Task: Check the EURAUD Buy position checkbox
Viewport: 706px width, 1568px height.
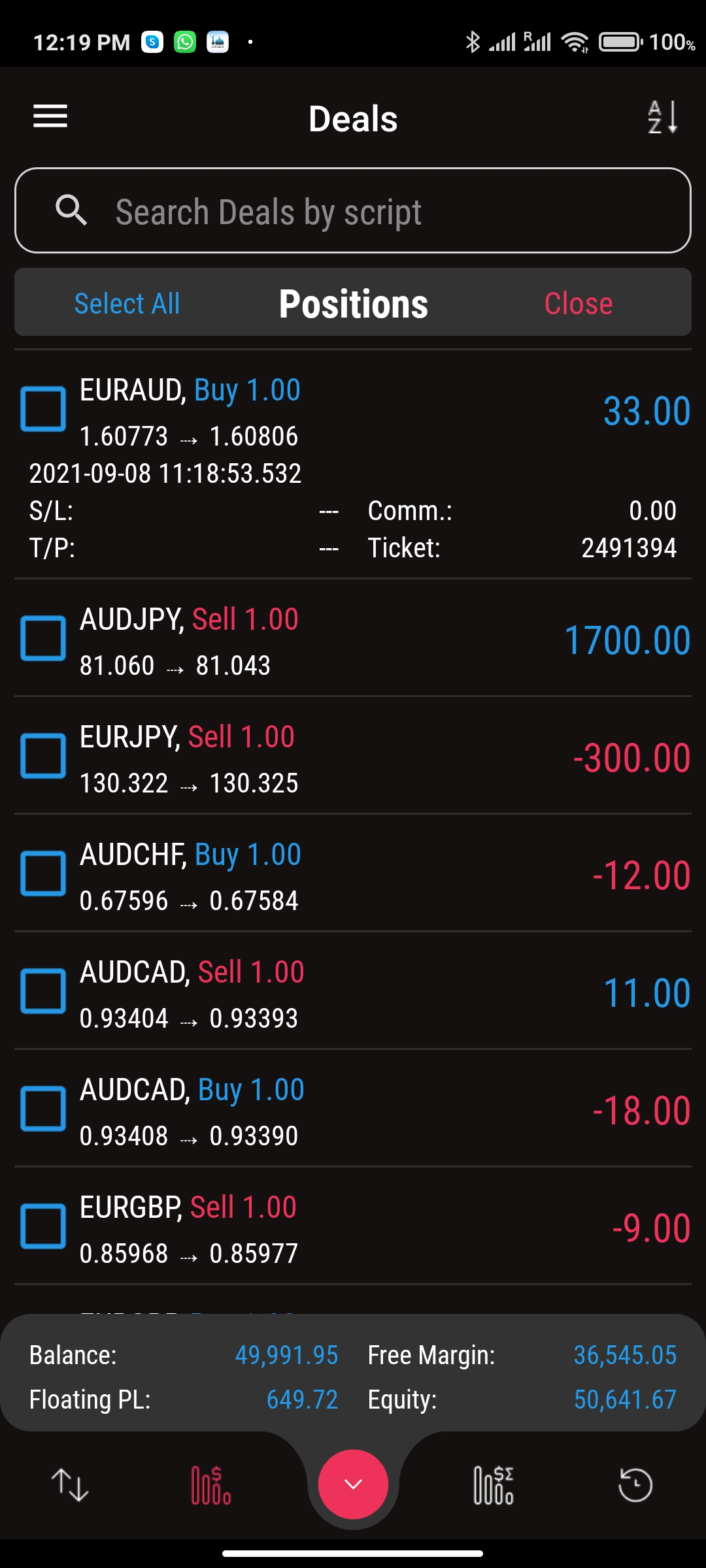Action: click(43, 409)
